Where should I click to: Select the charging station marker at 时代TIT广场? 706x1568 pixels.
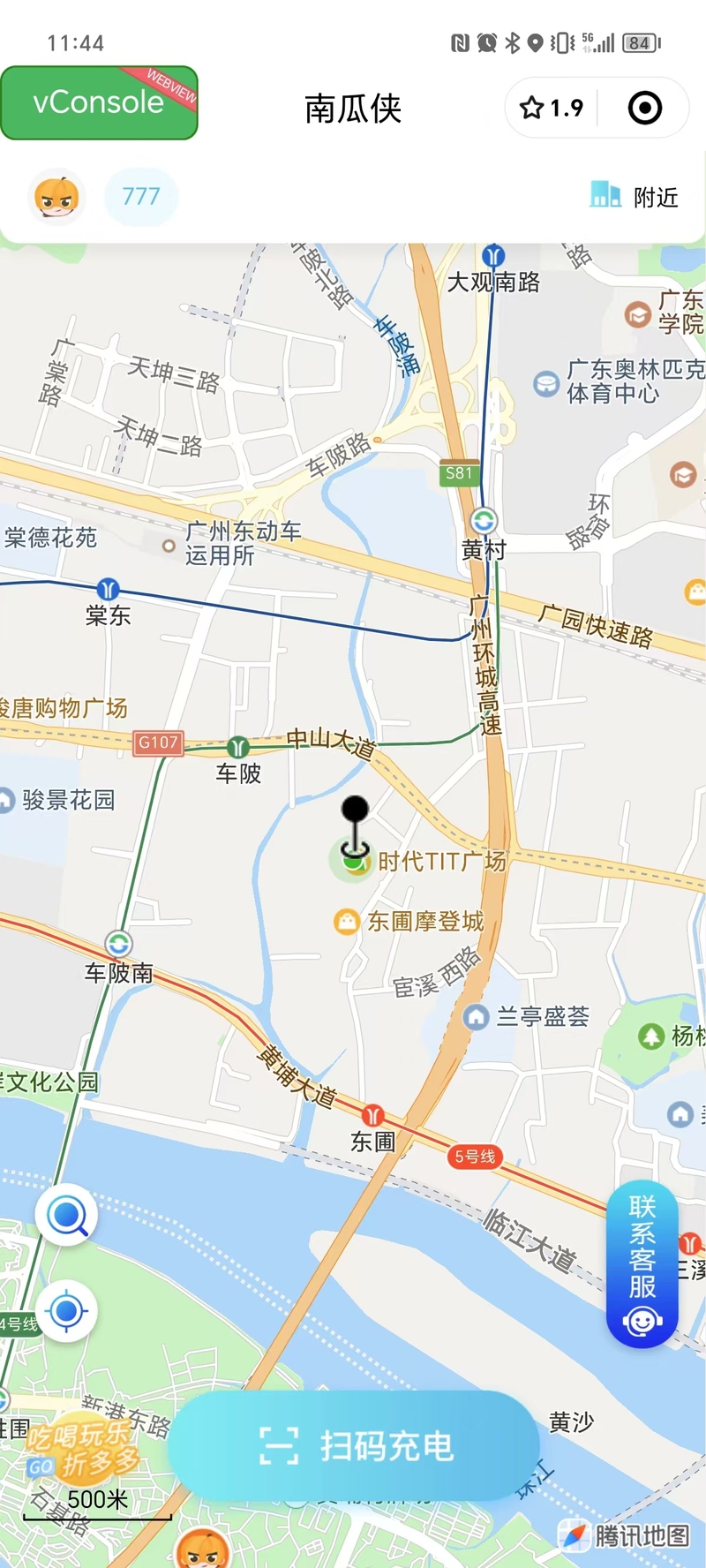tap(353, 858)
